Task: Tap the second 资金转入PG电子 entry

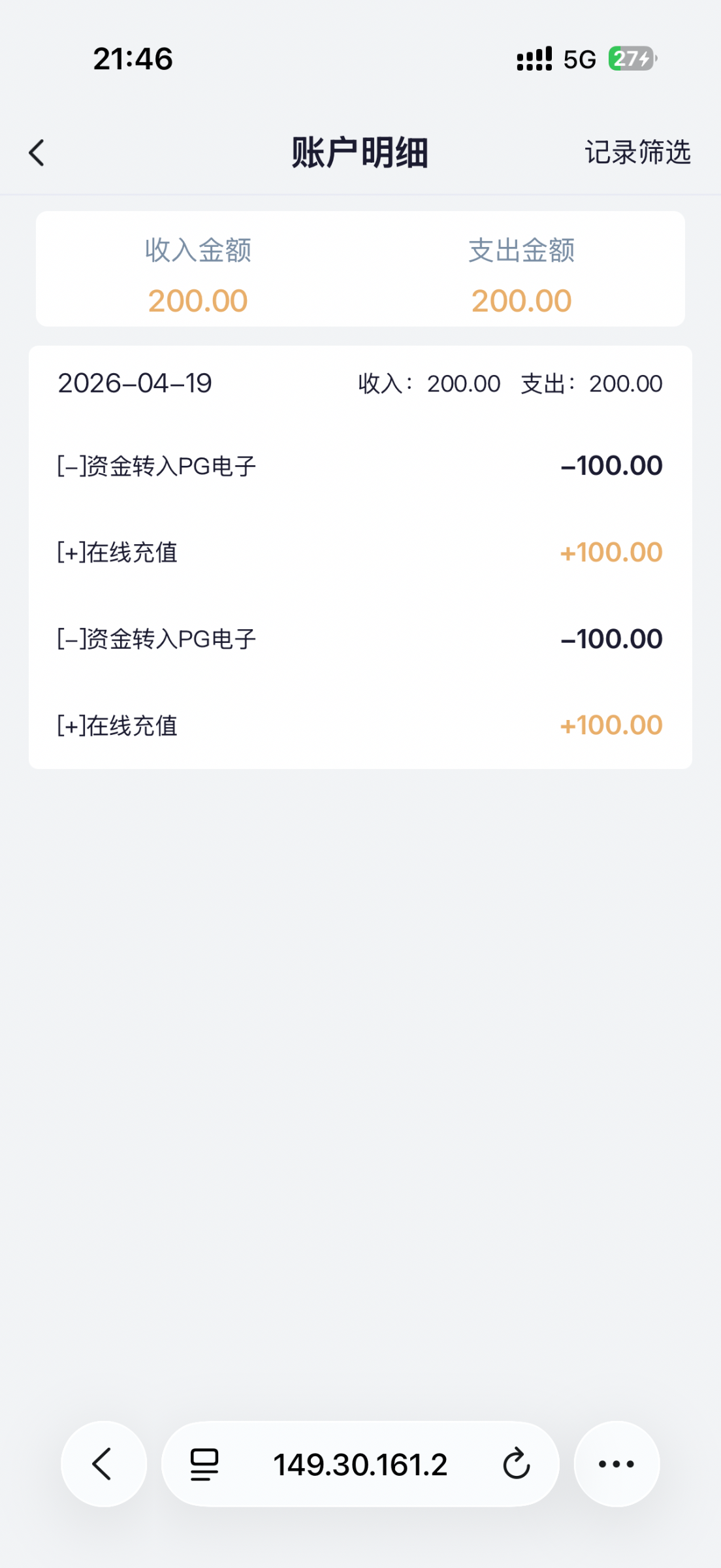Action: point(157,638)
